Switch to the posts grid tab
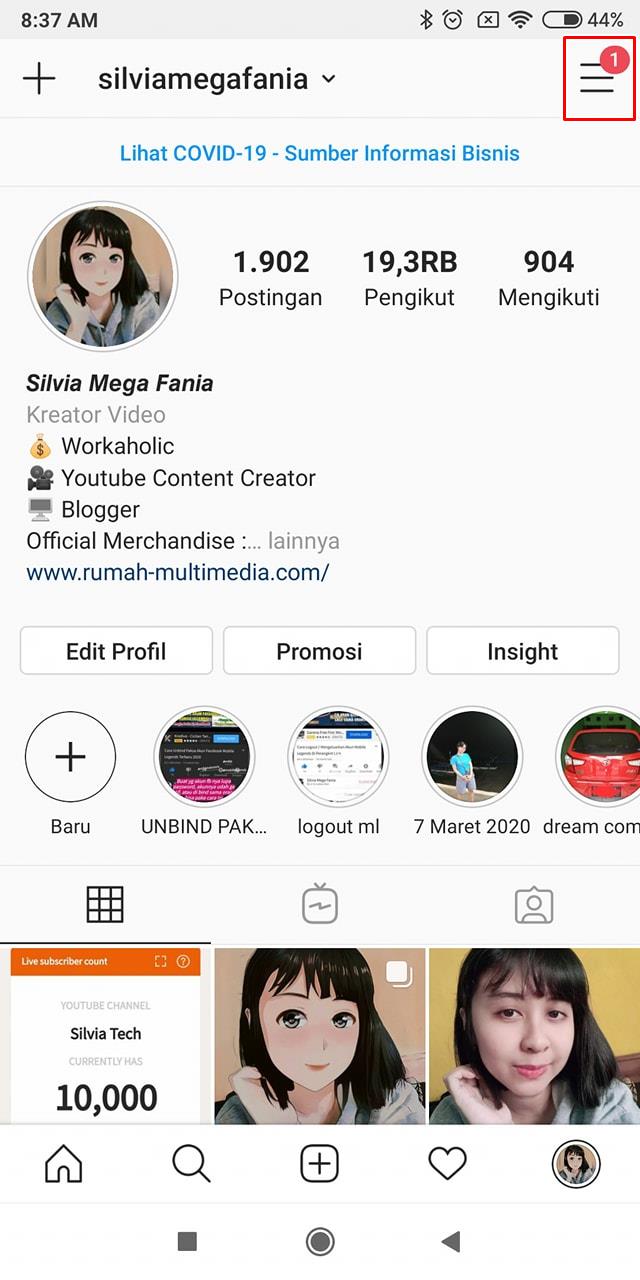 pos(105,904)
